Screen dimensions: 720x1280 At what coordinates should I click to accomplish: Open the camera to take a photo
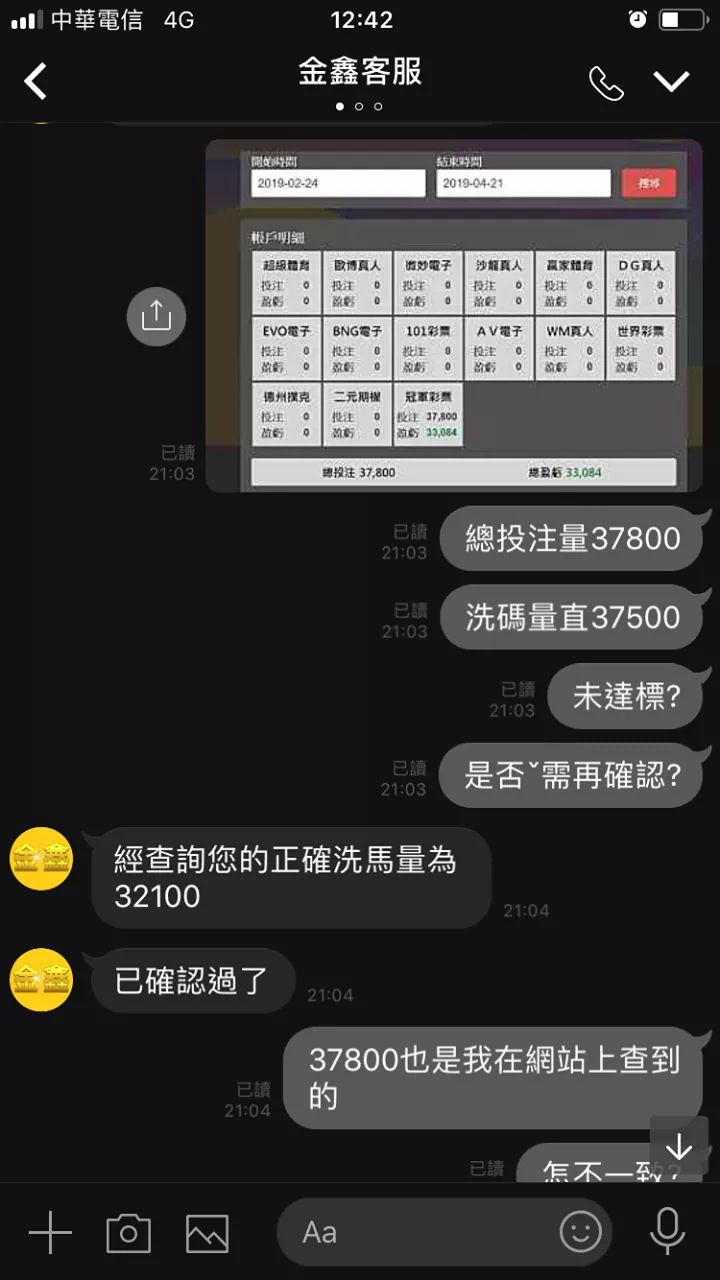[128, 1232]
